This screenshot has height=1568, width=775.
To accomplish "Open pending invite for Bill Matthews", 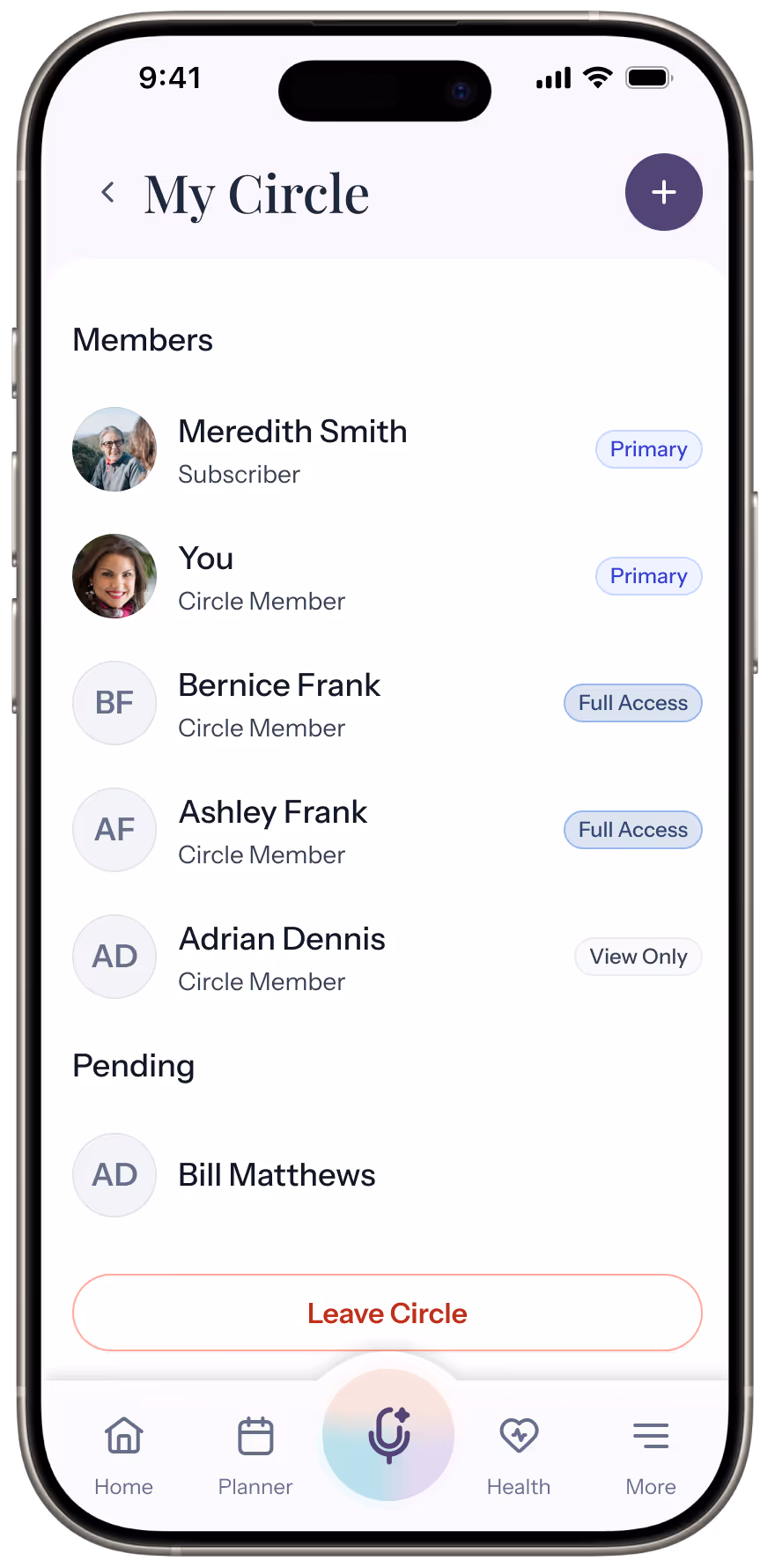I will coord(277,1175).
